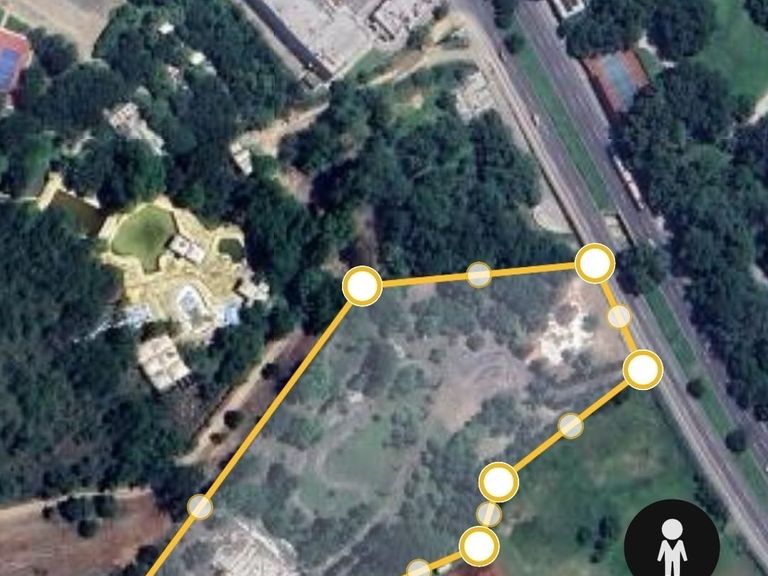Open Street View with the pegman button

(672, 546)
